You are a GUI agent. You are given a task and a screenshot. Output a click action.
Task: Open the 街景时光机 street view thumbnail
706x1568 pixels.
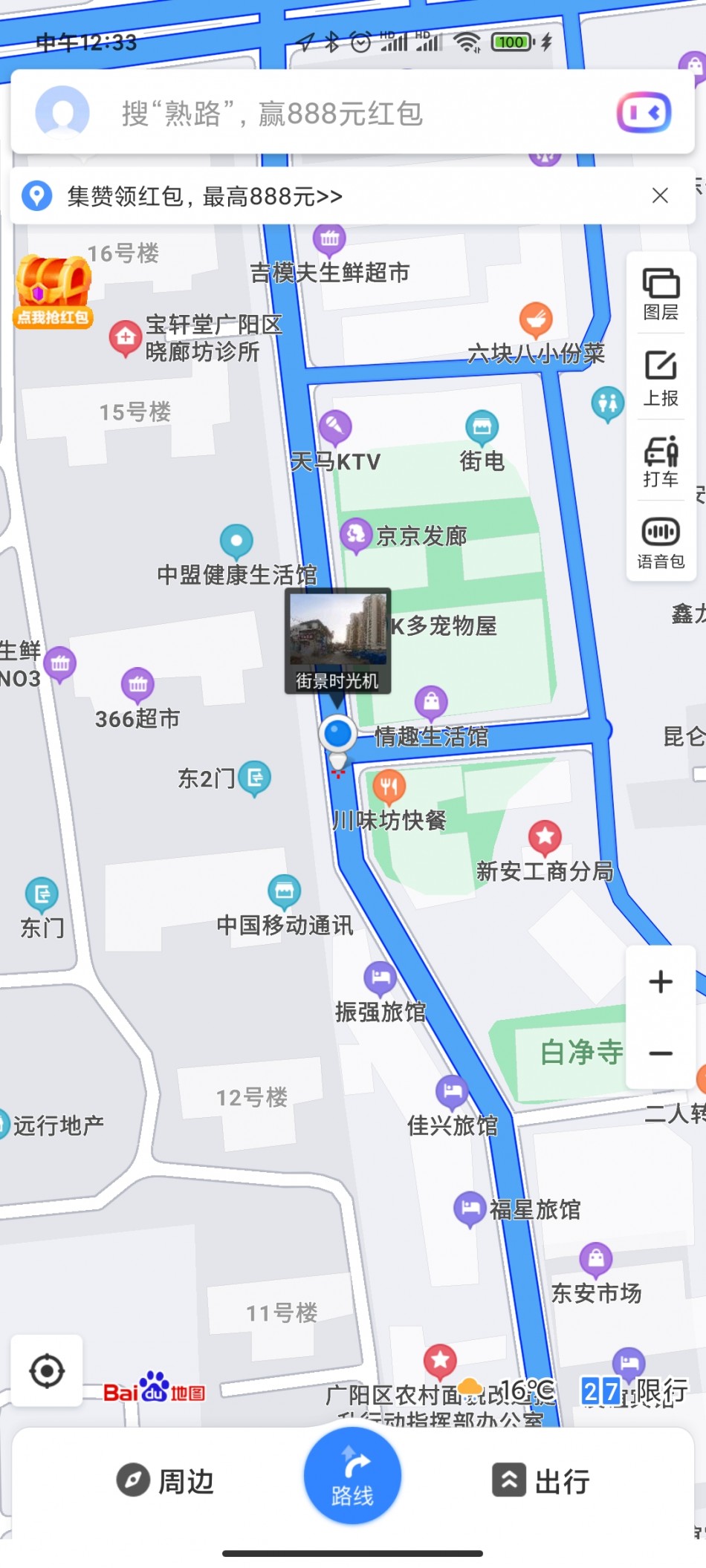point(337,640)
